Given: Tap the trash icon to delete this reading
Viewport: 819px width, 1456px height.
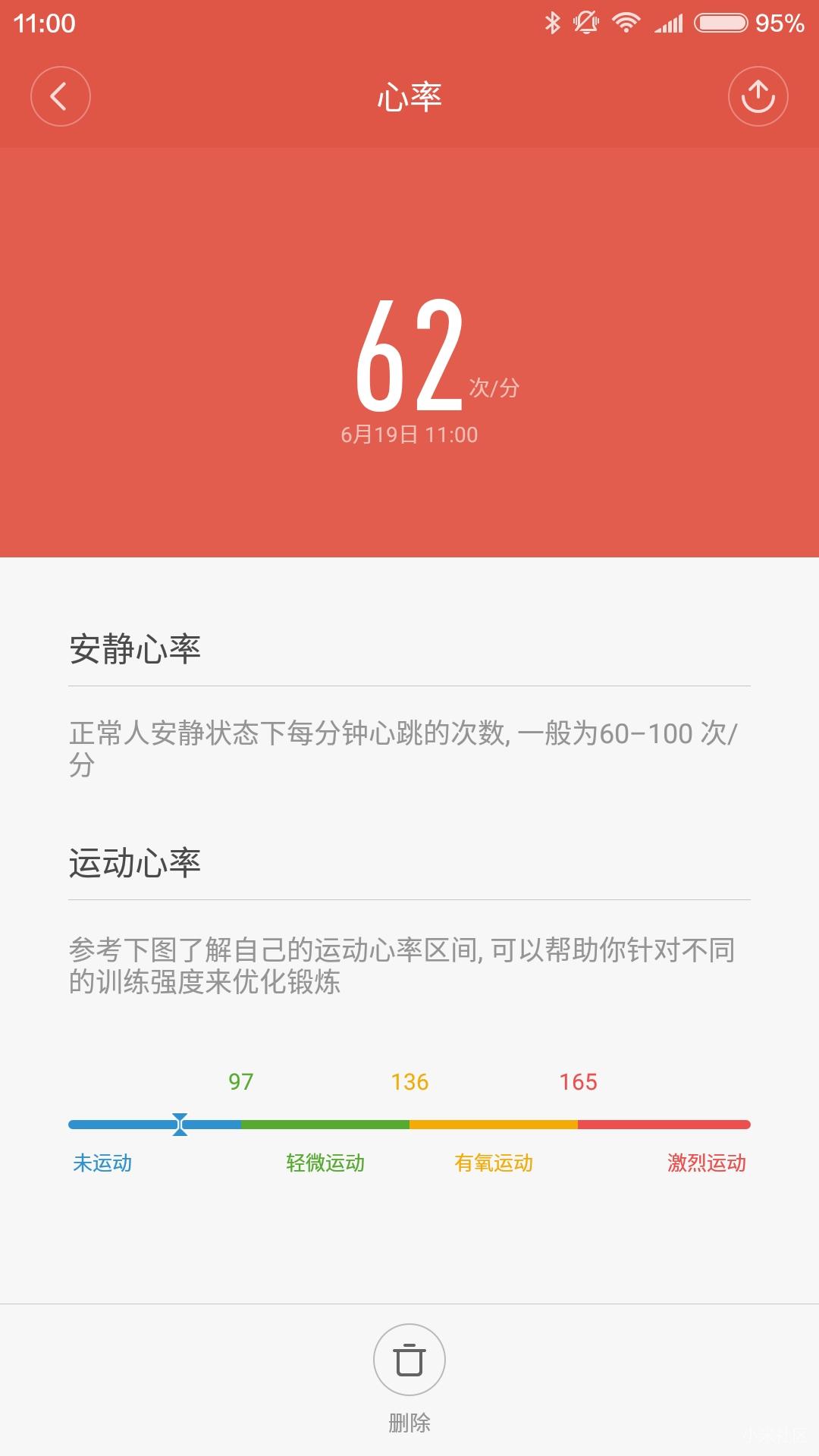Looking at the screenshot, I should point(409,1360).
